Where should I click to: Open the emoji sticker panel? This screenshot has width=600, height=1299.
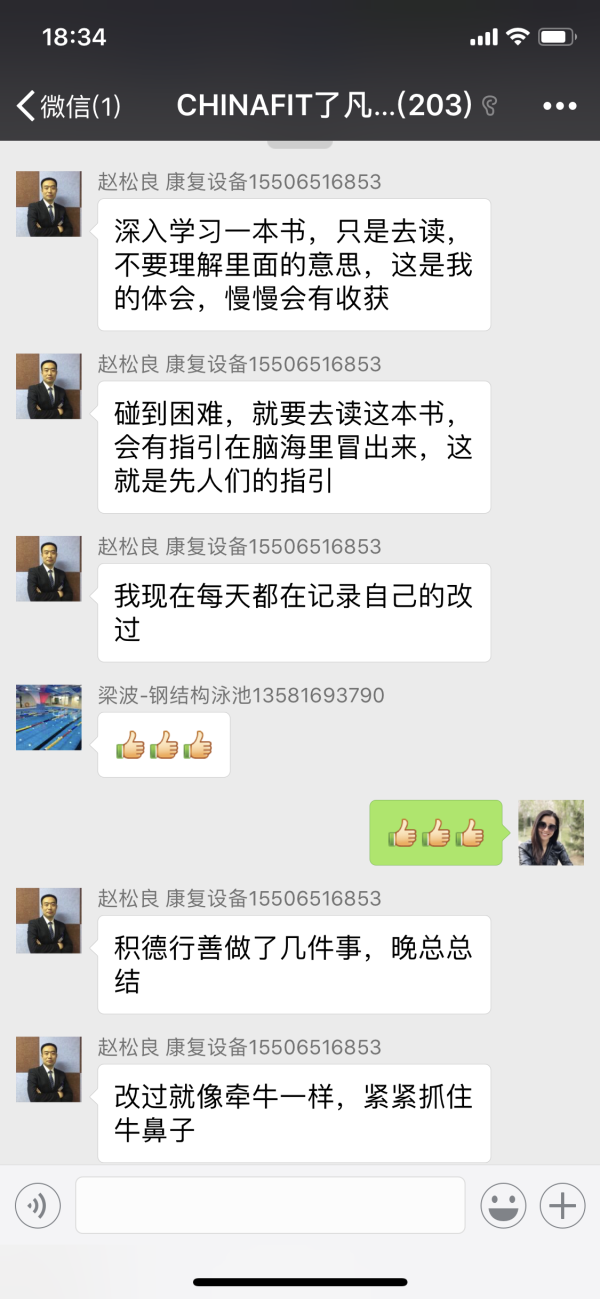[x=503, y=1206]
